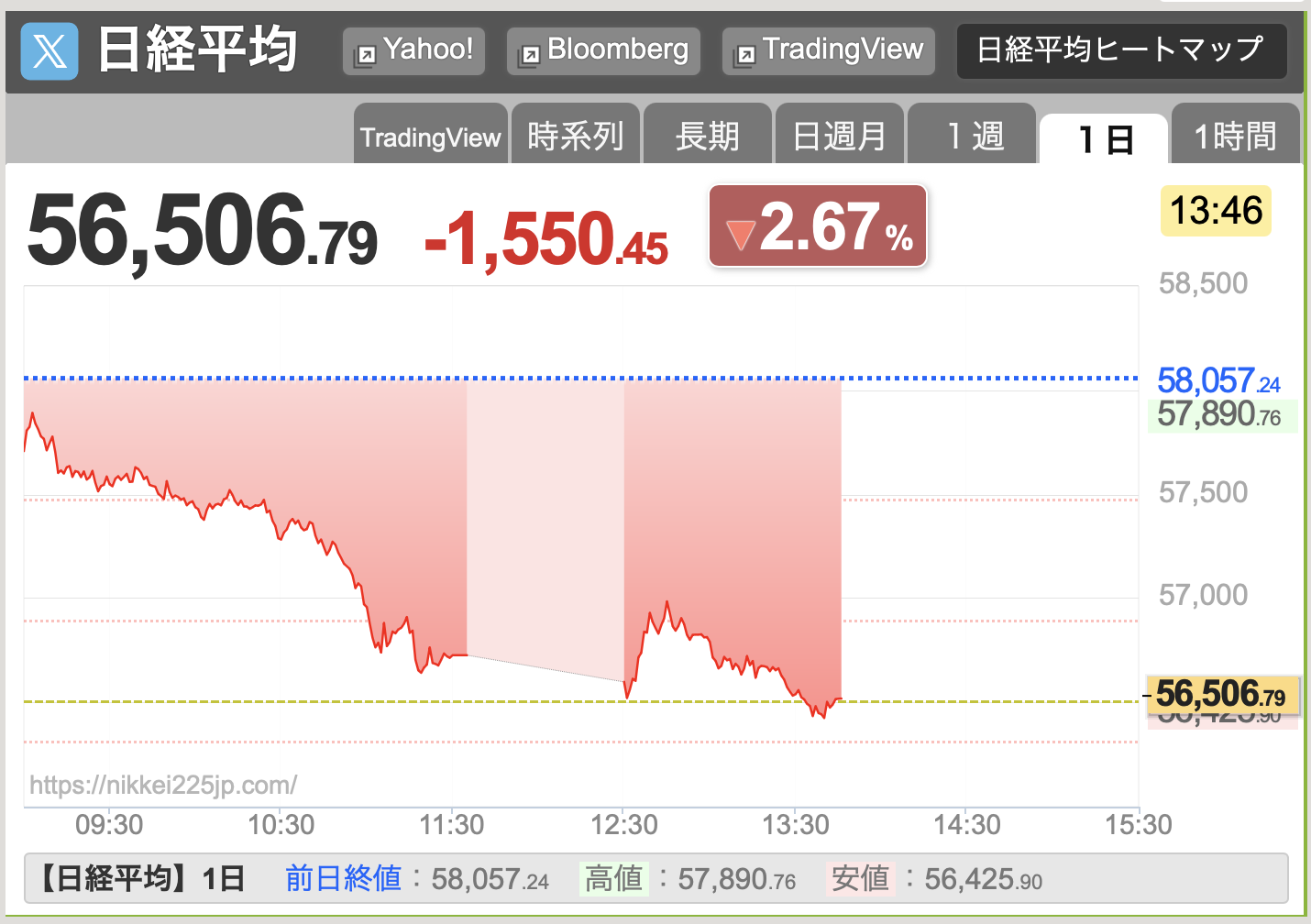Open the Bloomberg external link
This screenshot has height=924, width=1311.
(603, 50)
